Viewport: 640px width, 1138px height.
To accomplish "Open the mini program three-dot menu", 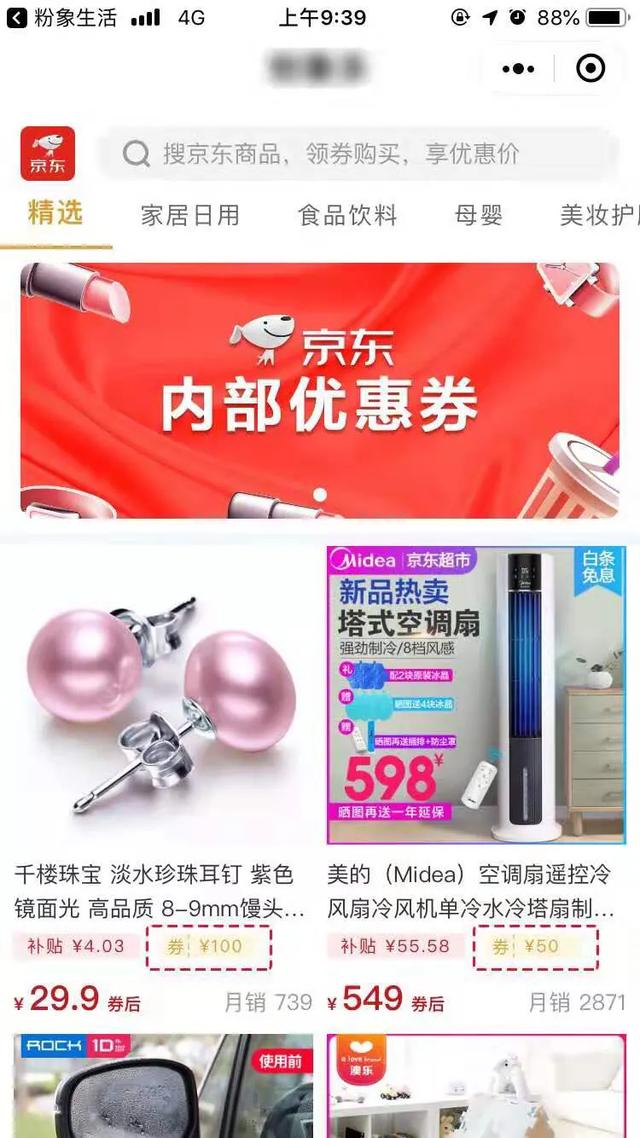I will pos(518,69).
